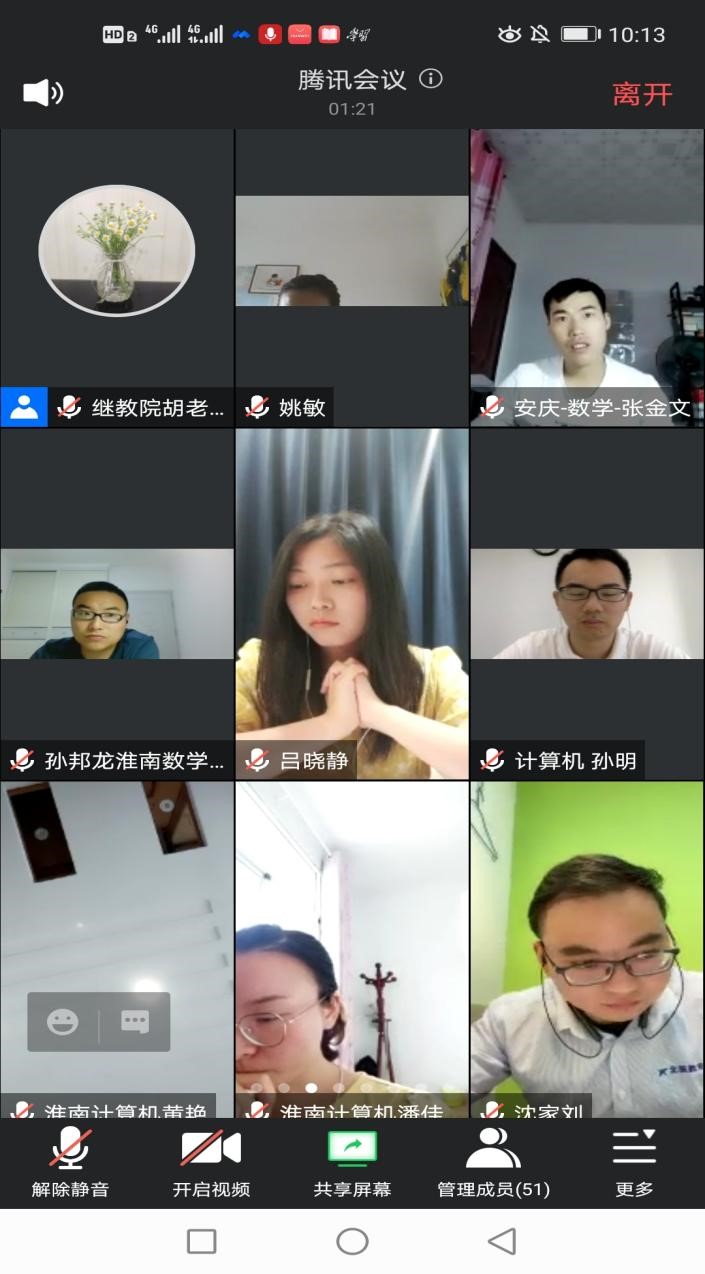Go back with system back button
705x1274 pixels.
pos(501,1241)
